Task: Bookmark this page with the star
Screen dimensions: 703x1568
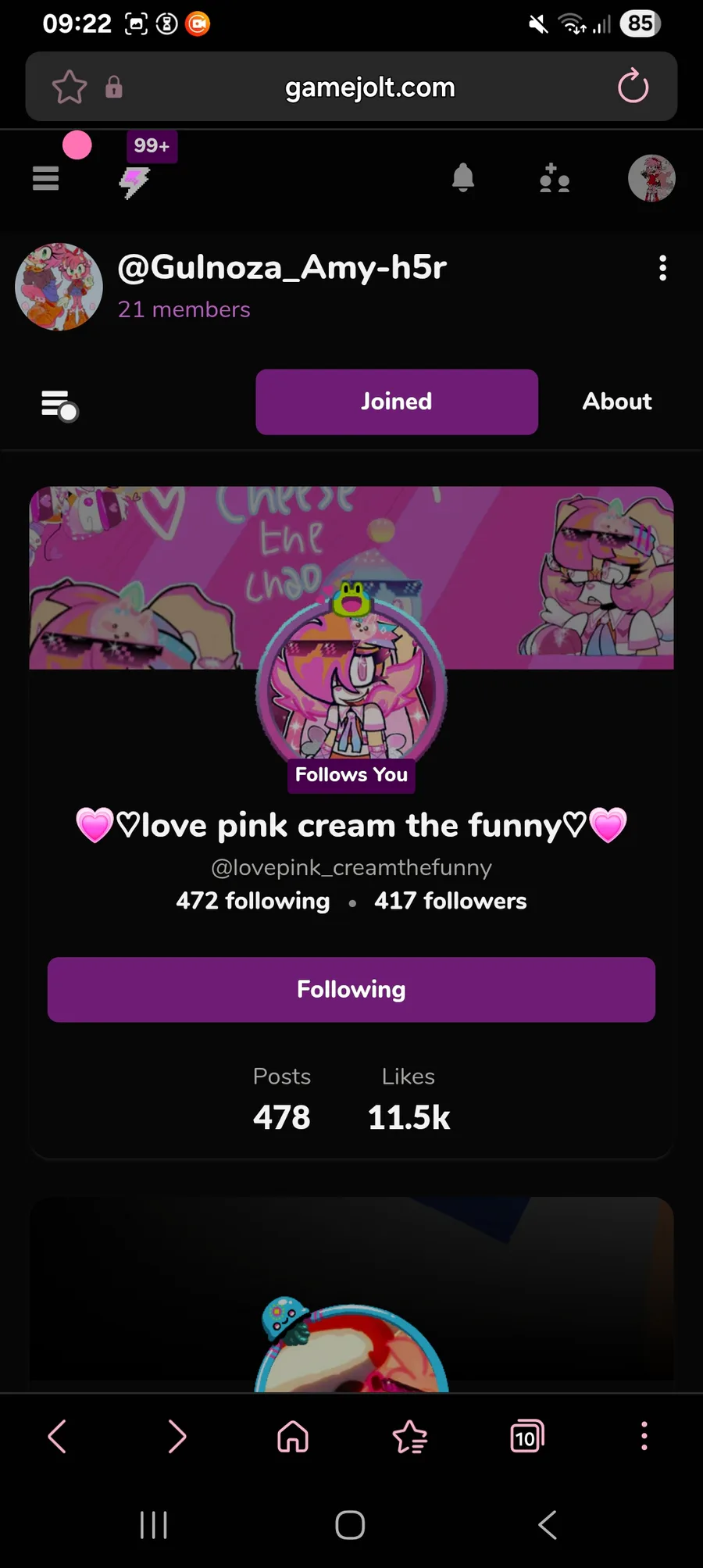Action: point(69,86)
